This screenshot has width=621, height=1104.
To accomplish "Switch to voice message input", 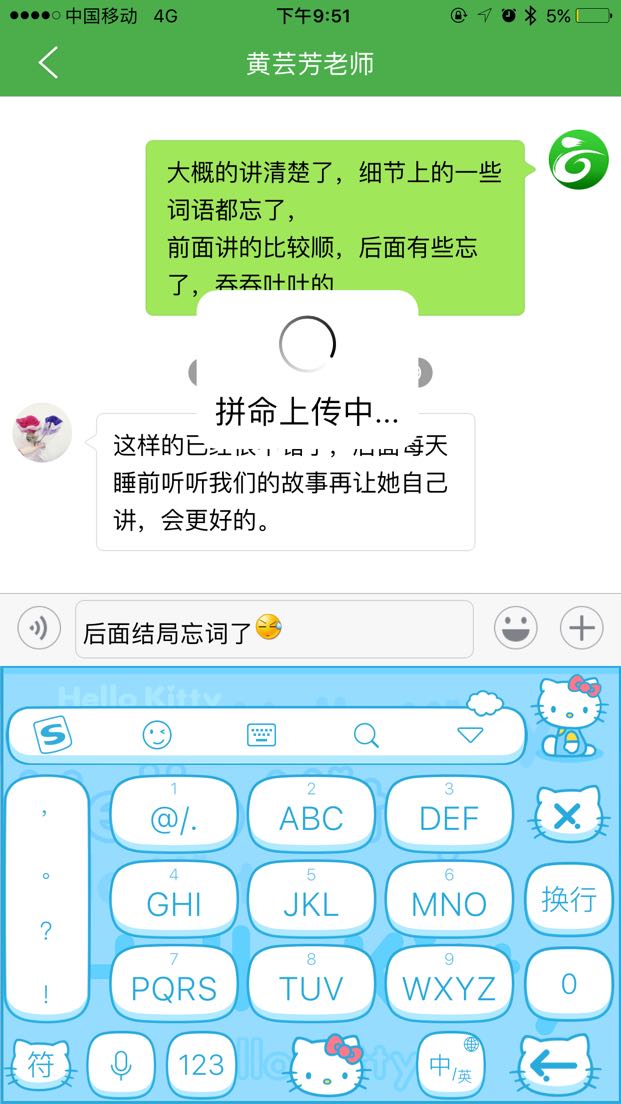I will point(39,628).
